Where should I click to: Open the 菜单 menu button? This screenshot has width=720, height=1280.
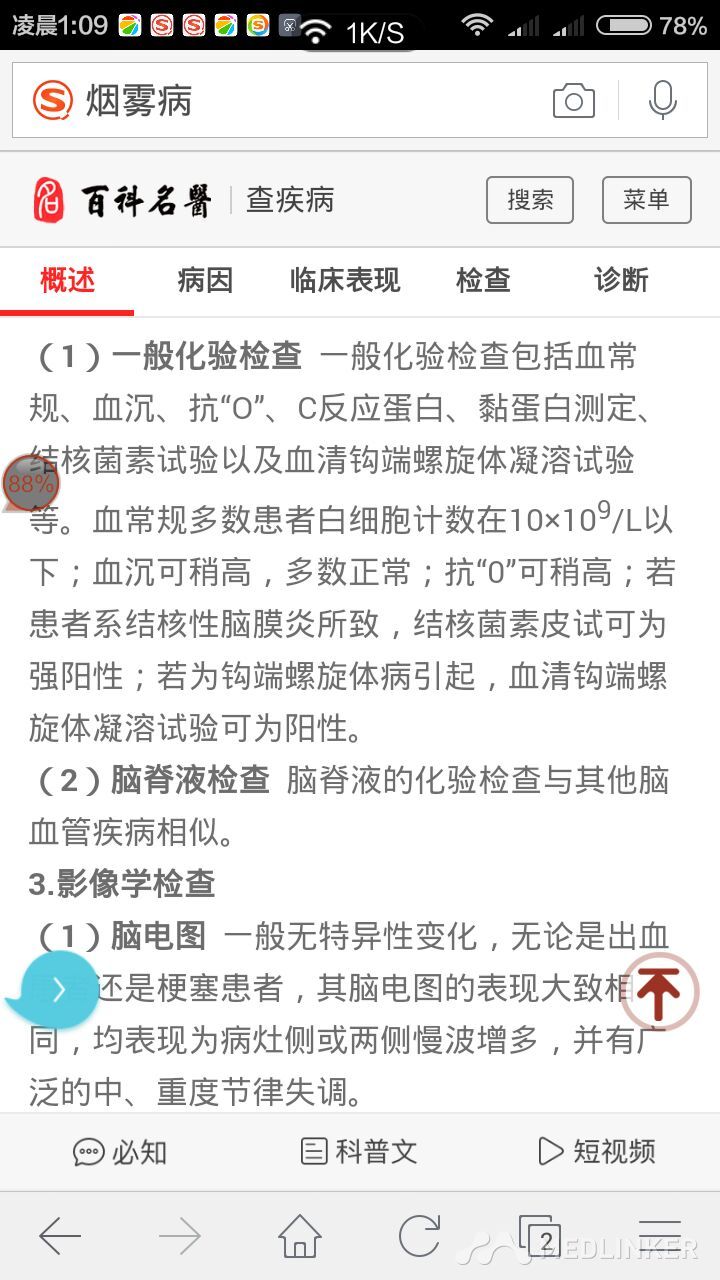coord(646,200)
